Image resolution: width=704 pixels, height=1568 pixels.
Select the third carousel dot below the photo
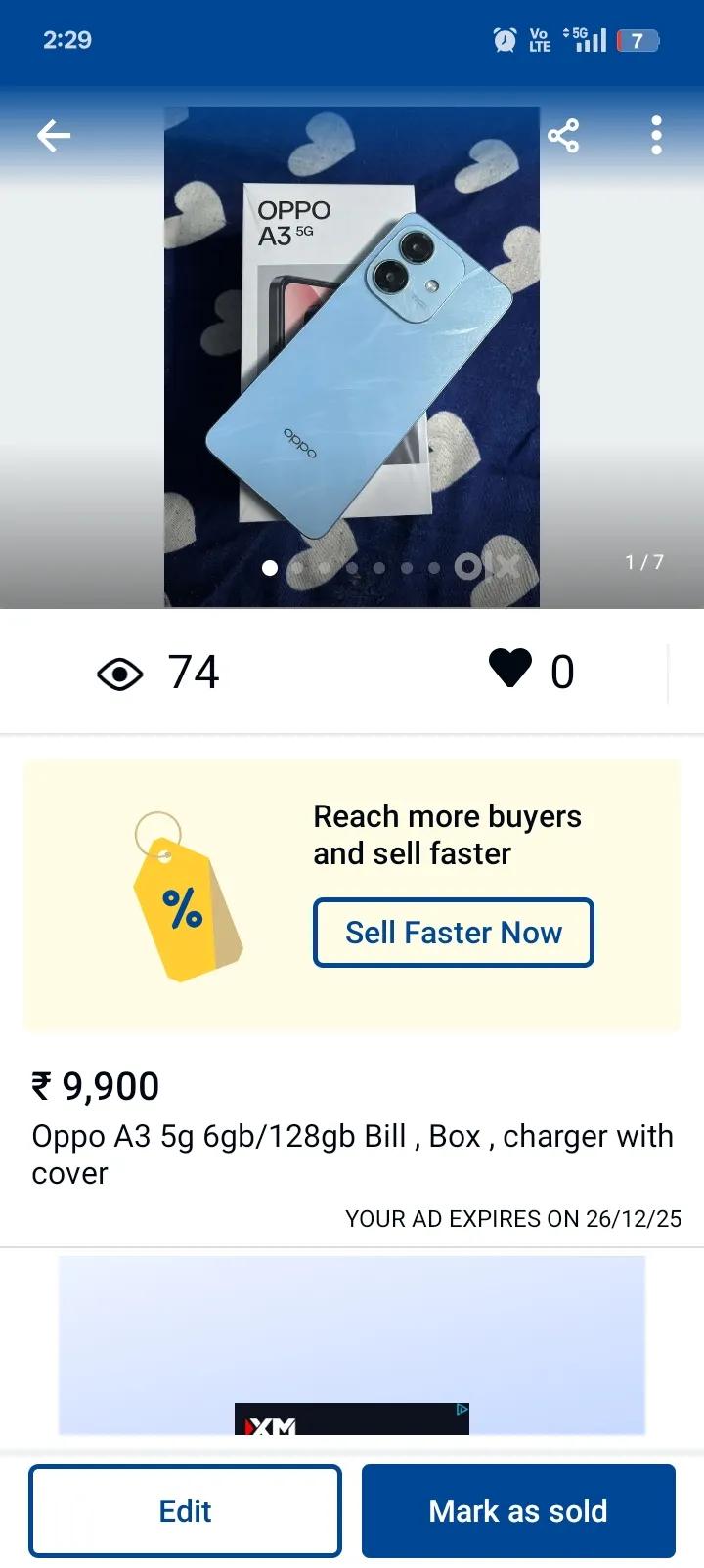point(325,567)
